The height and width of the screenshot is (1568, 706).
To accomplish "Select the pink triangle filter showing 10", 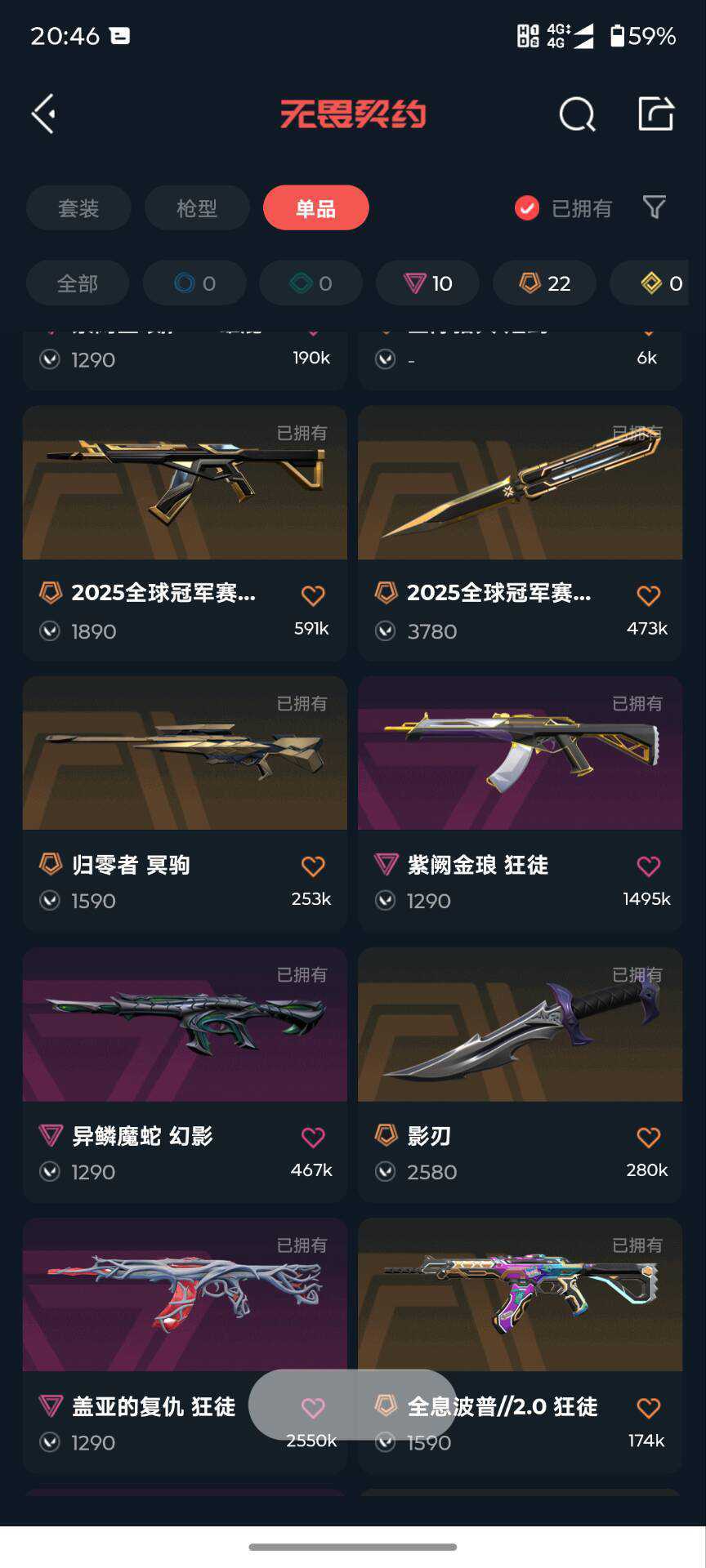I will (x=427, y=283).
